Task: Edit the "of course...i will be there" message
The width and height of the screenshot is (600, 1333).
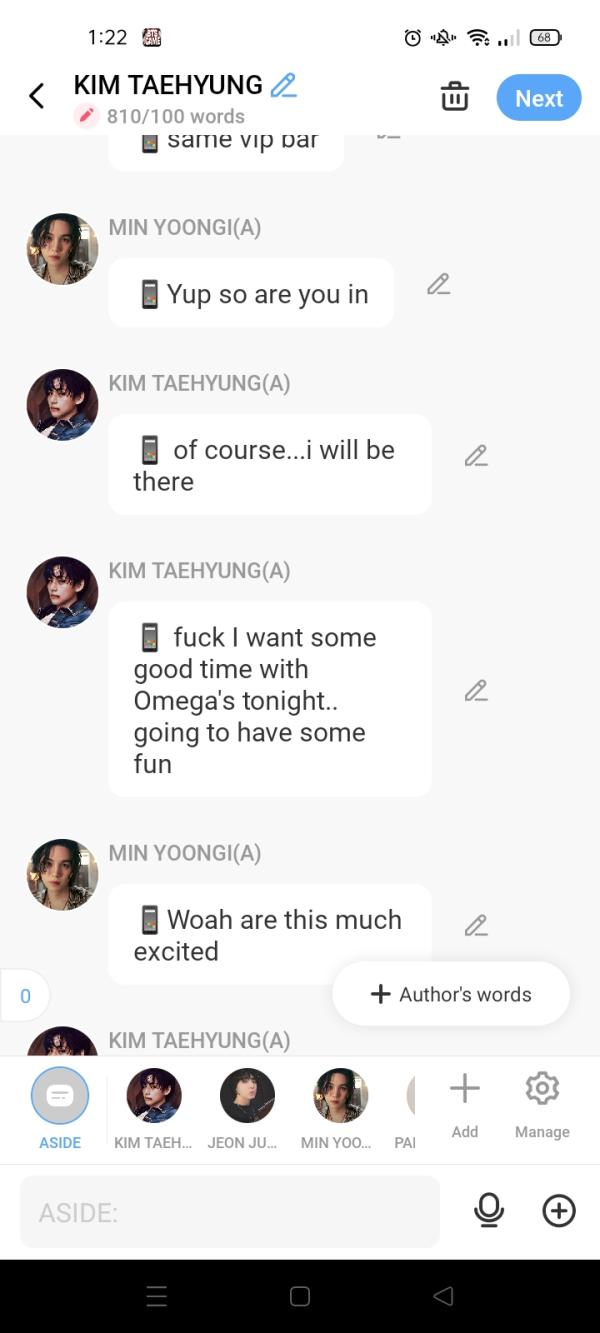Action: click(476, 456)
